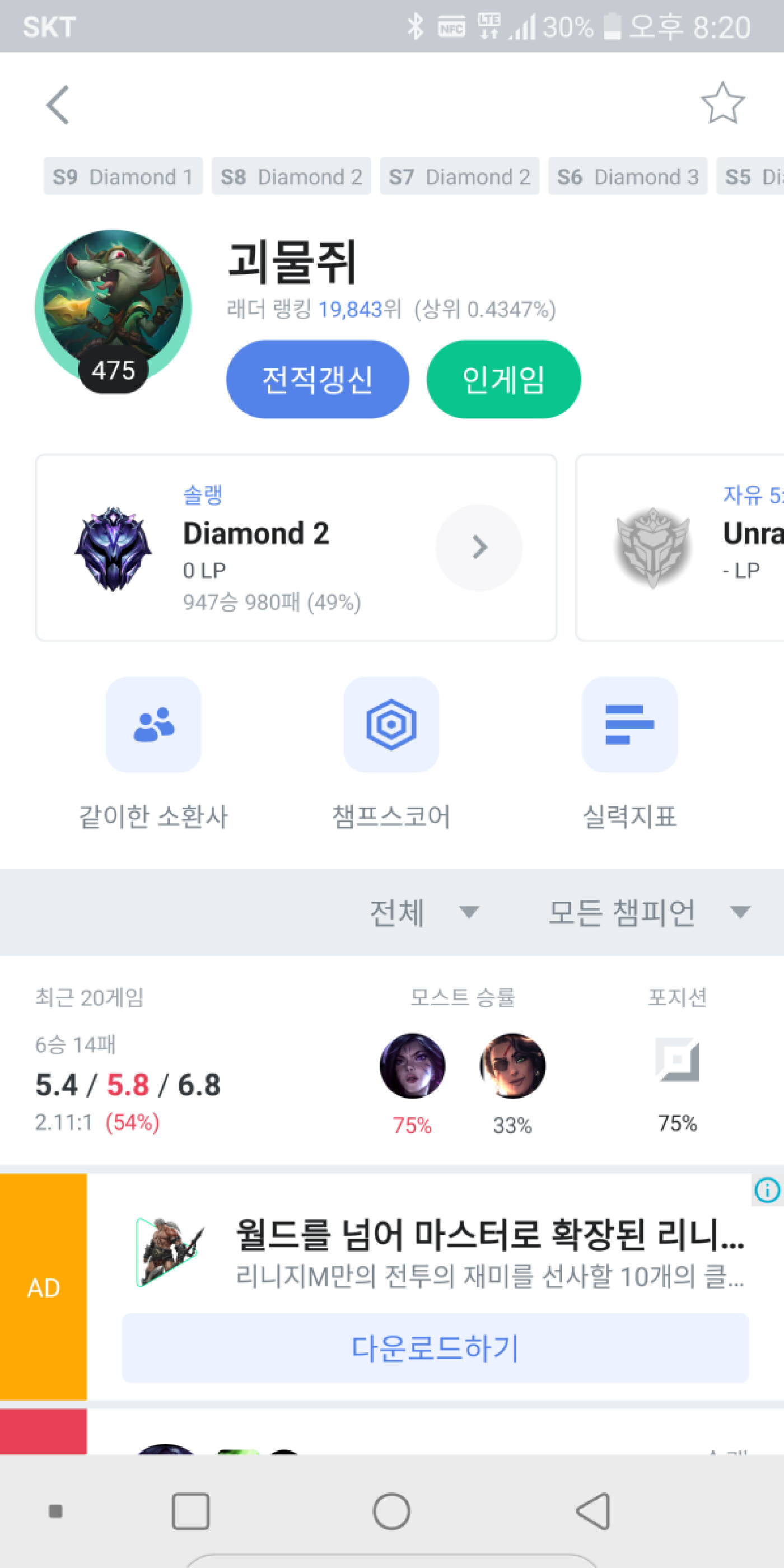Viewport: 784px width, 1568px height.
Task: Favorite this summoner with the star icon
Action: coord(722,104)
